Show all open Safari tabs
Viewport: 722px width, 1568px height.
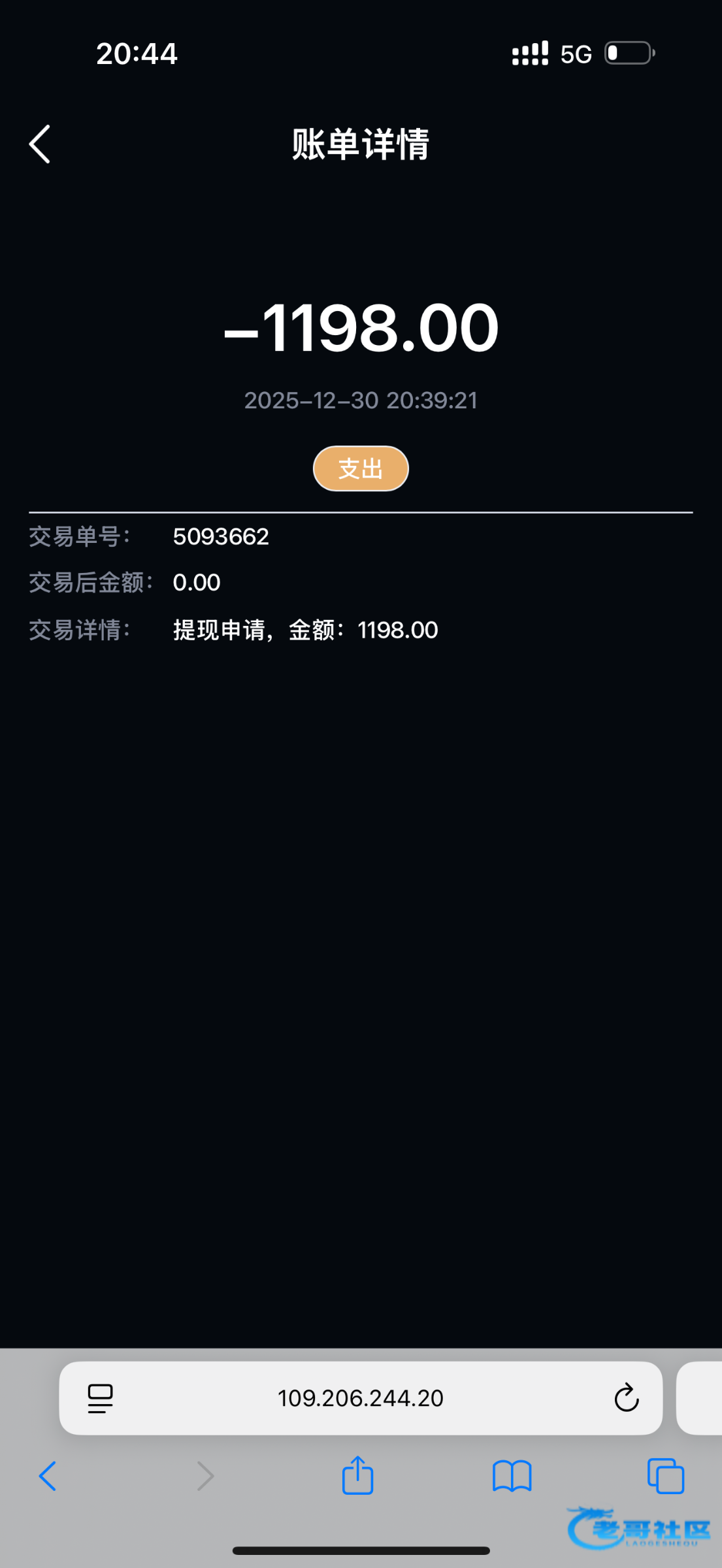point(665,1476)
